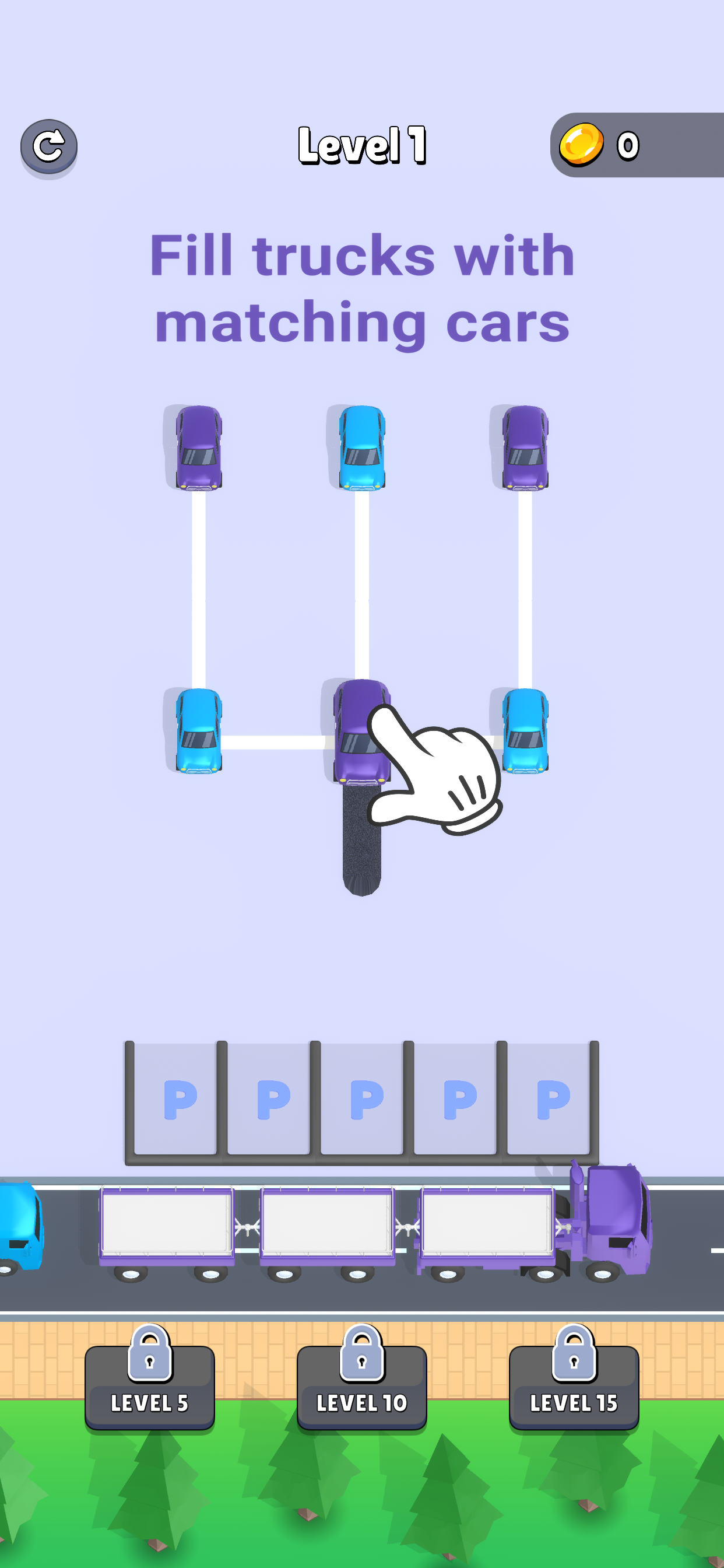Restart the level with the circular arrow

tap(48, 146)
